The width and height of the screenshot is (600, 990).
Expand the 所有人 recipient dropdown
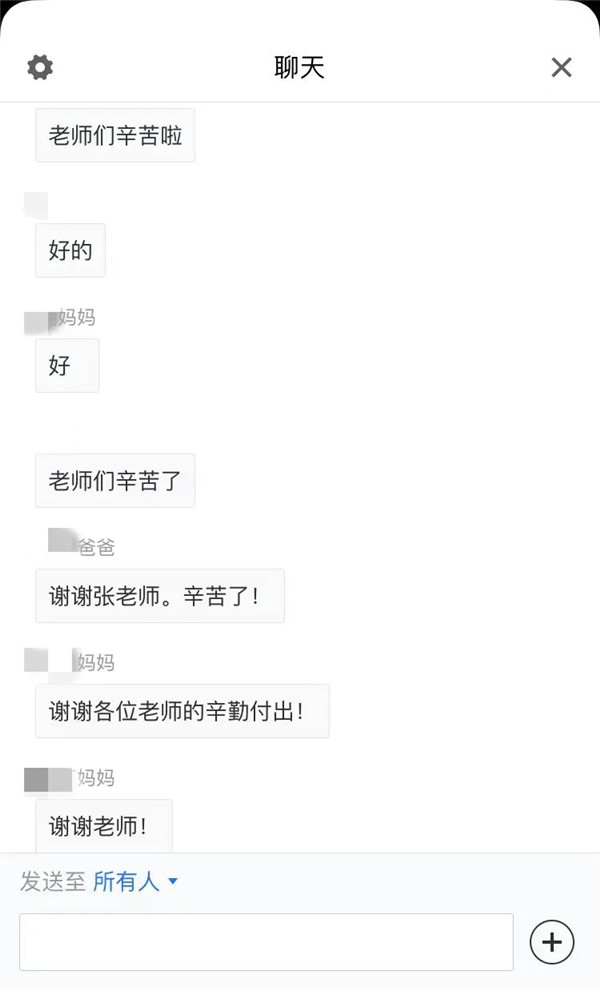136,882
